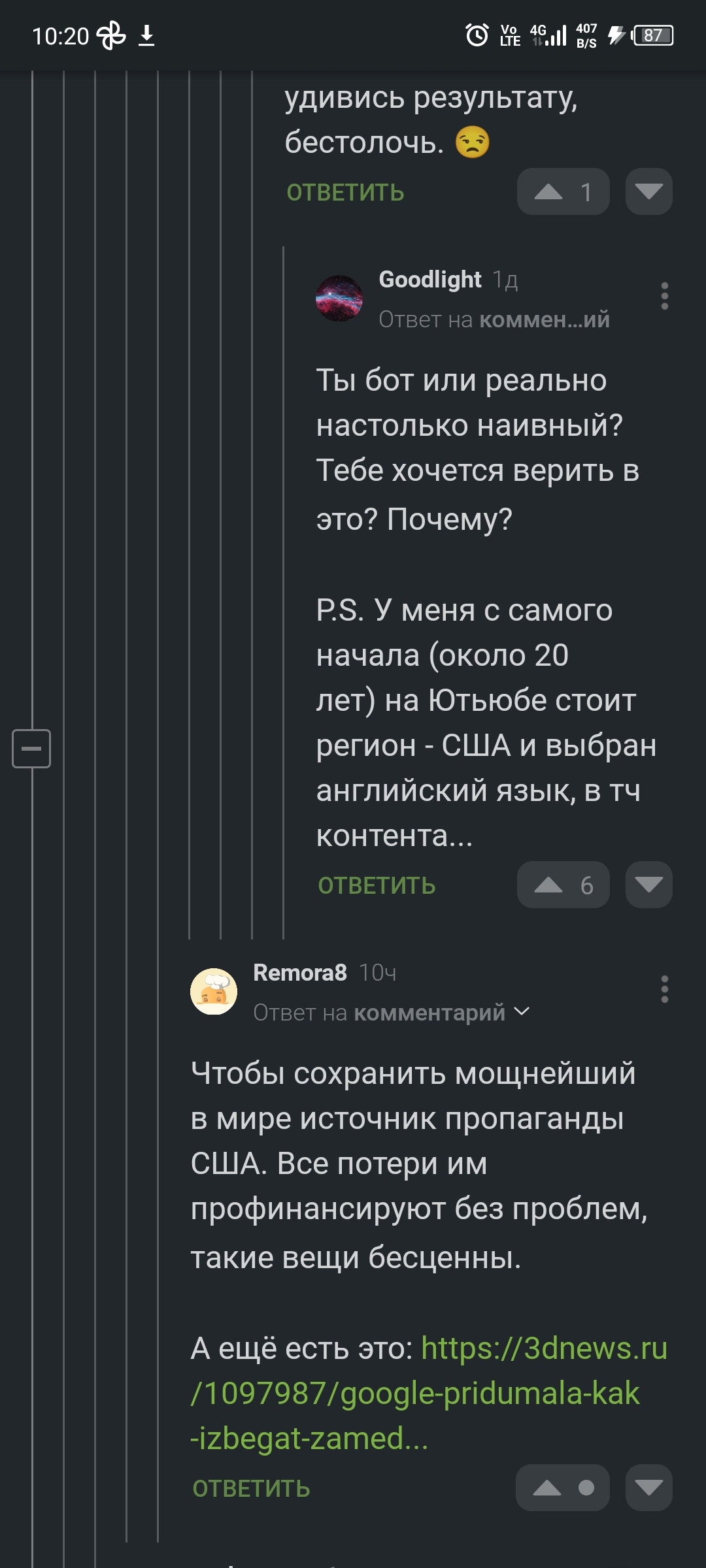Downvote the comment ending with бестолочь
The image size is (706, 1568).
coord(648,191)
